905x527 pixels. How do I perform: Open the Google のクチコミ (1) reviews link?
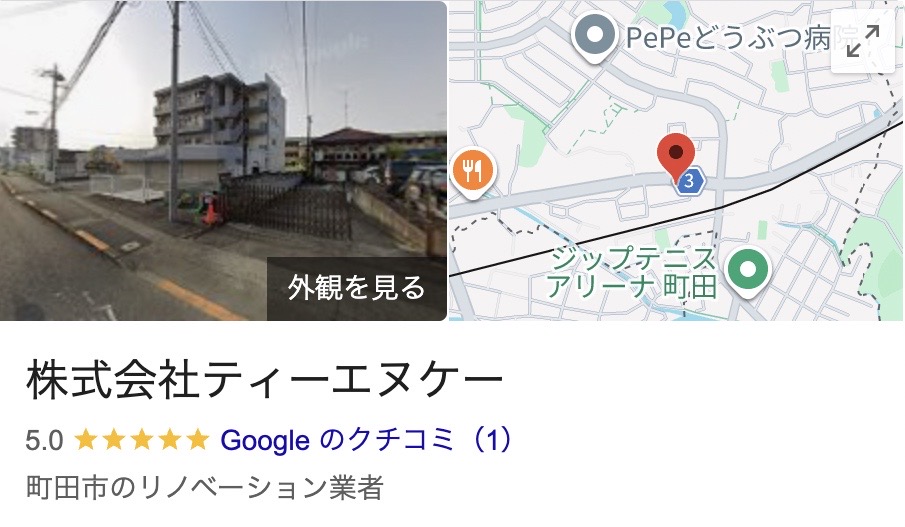pos(365,440)
